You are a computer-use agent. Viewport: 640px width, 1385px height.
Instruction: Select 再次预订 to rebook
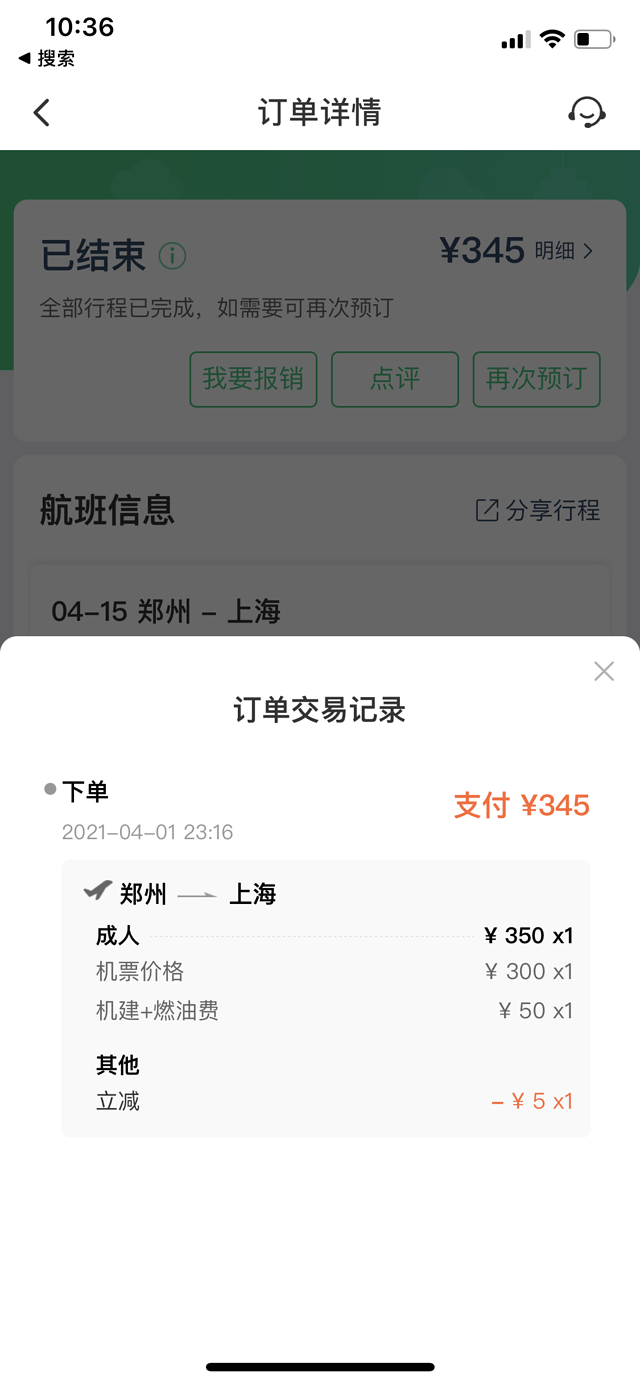(x=536, y=379)
